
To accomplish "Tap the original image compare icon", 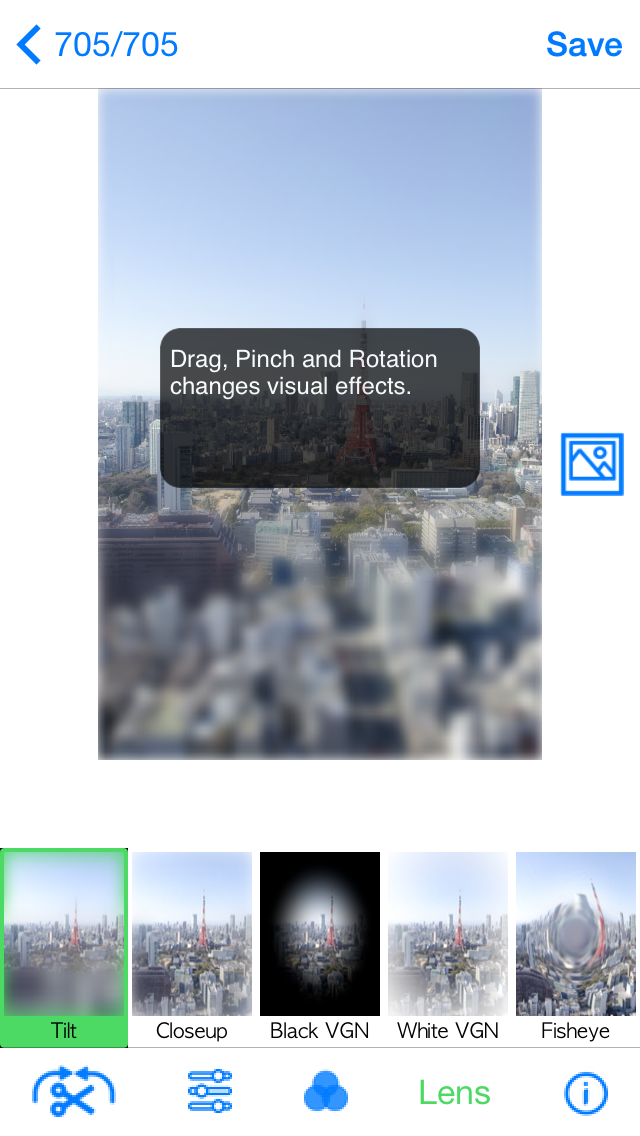I will point(592,464).
